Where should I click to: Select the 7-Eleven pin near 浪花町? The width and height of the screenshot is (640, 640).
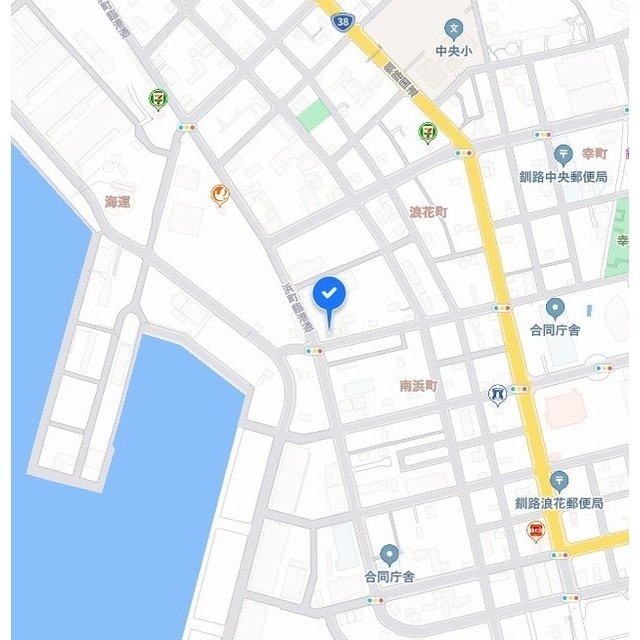pyautogui.click(x=428, y=131)
